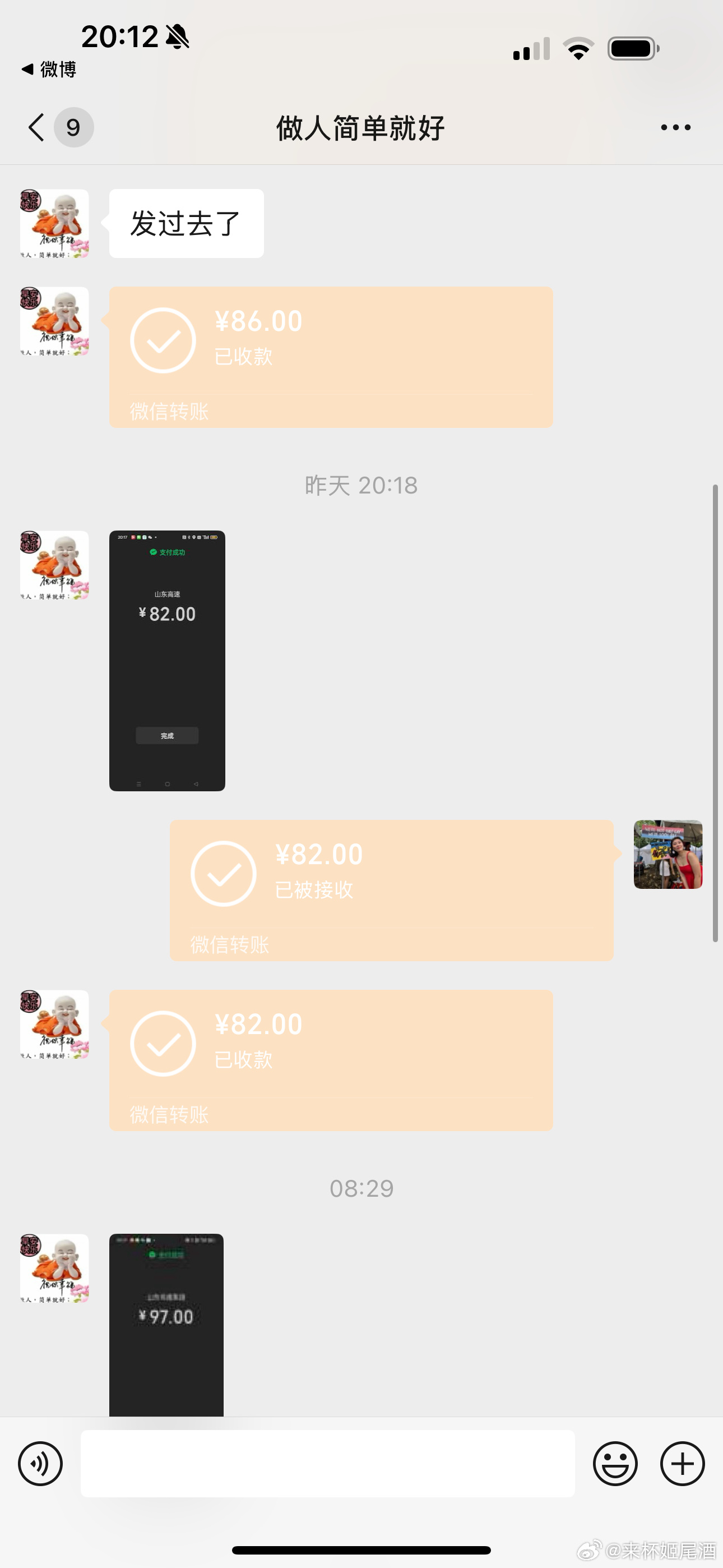Return to the Weibo app
The image size is (723, 1568).
coord(49,70)
